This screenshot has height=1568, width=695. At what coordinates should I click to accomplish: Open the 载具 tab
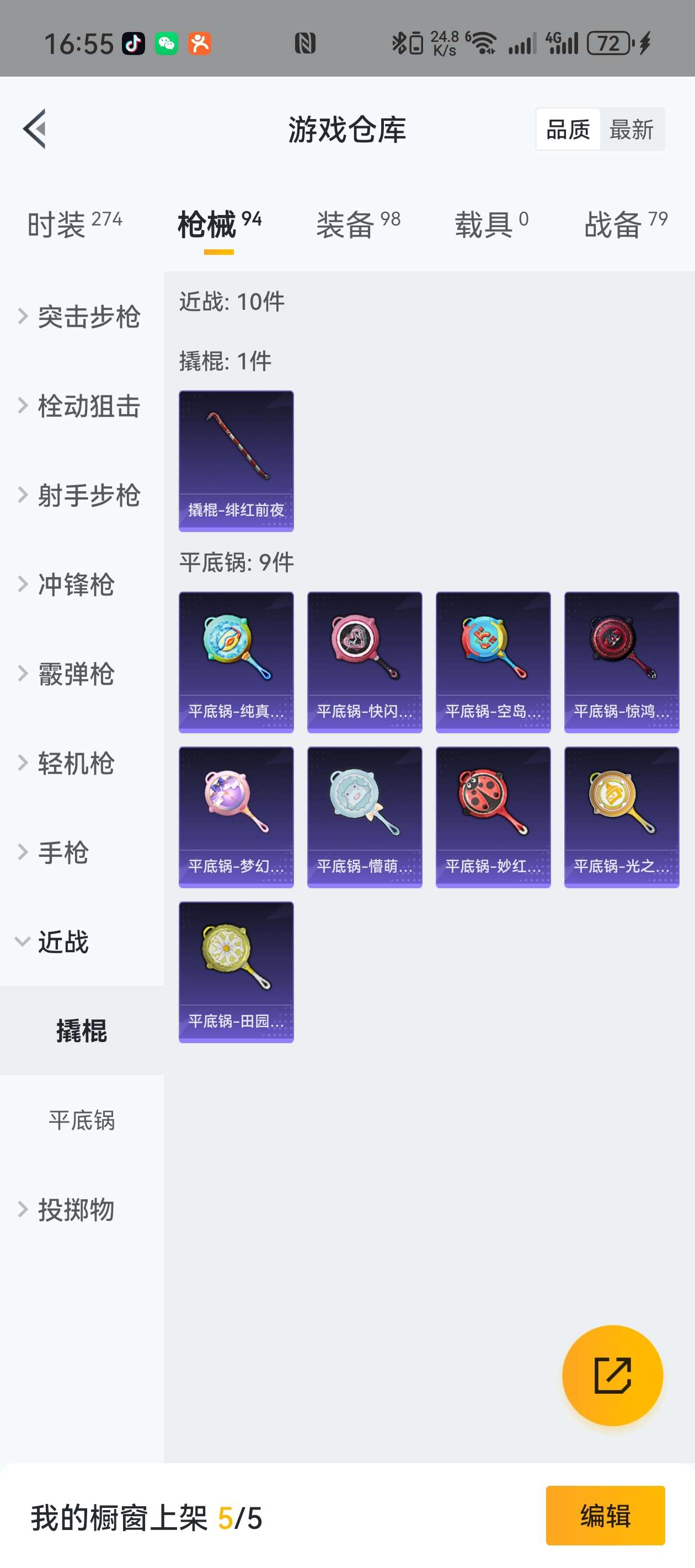[x=491, y=224]
